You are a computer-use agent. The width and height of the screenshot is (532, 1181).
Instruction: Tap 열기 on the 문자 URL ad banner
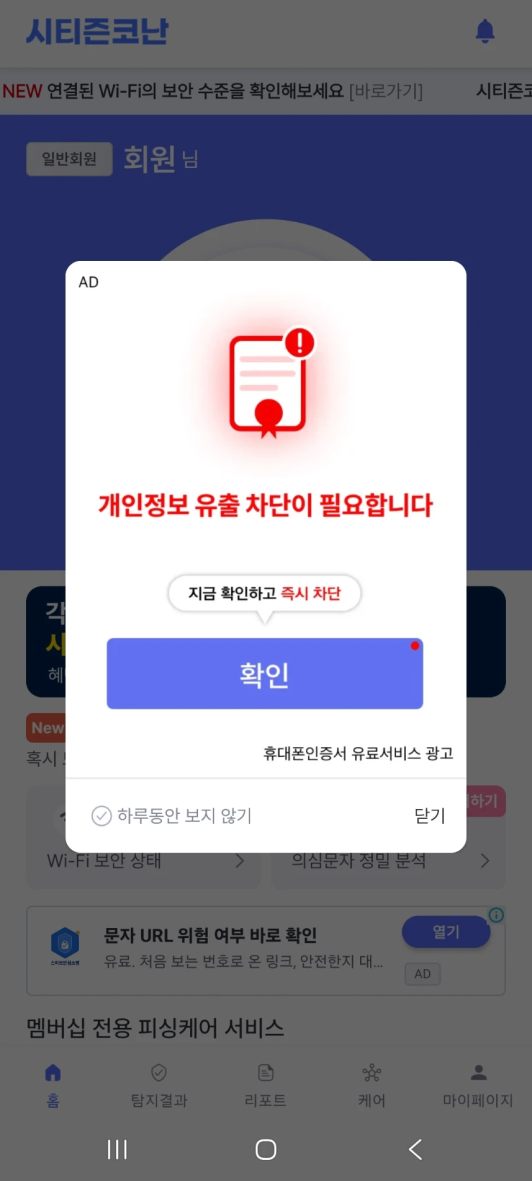pos(446,932)
